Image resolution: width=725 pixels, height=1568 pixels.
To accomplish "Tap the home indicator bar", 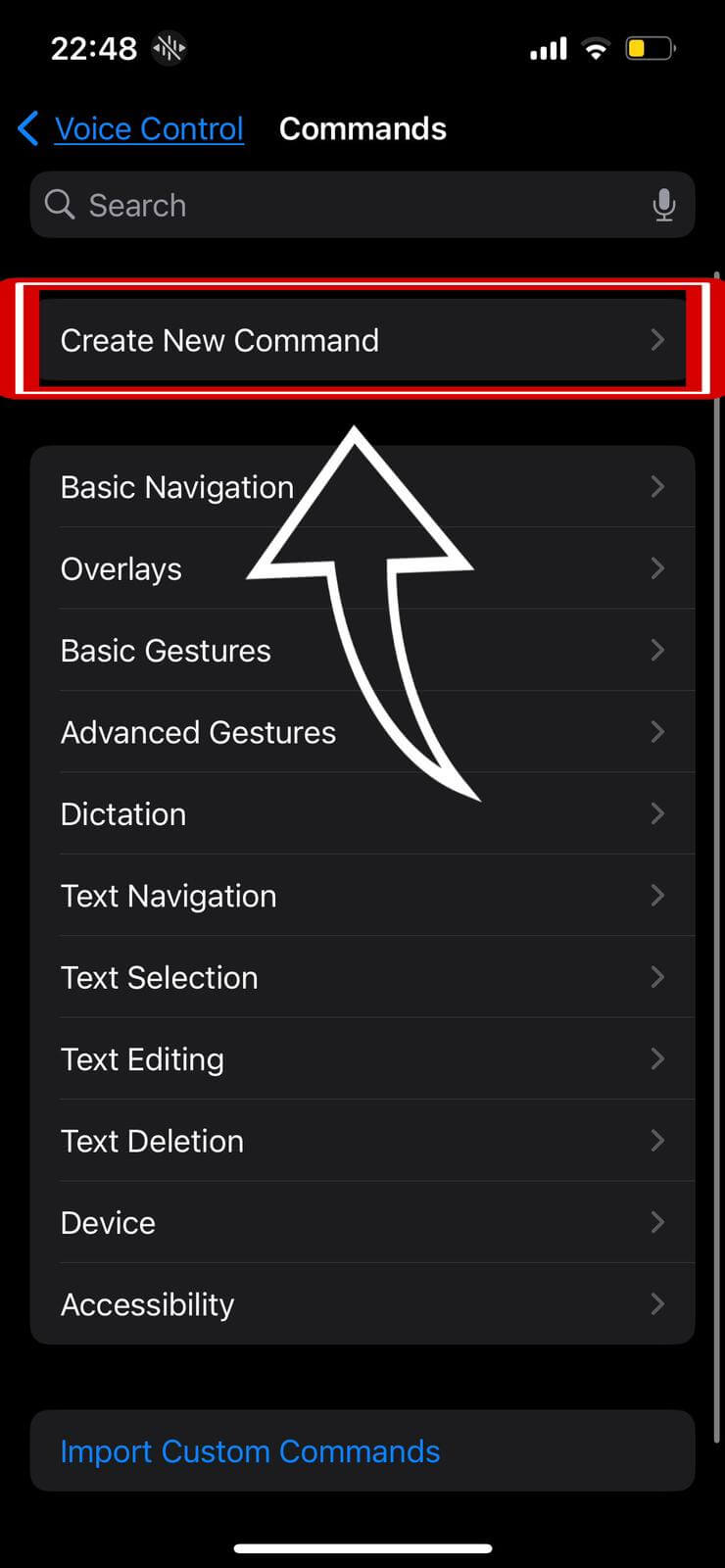I will coord(362,1546).
